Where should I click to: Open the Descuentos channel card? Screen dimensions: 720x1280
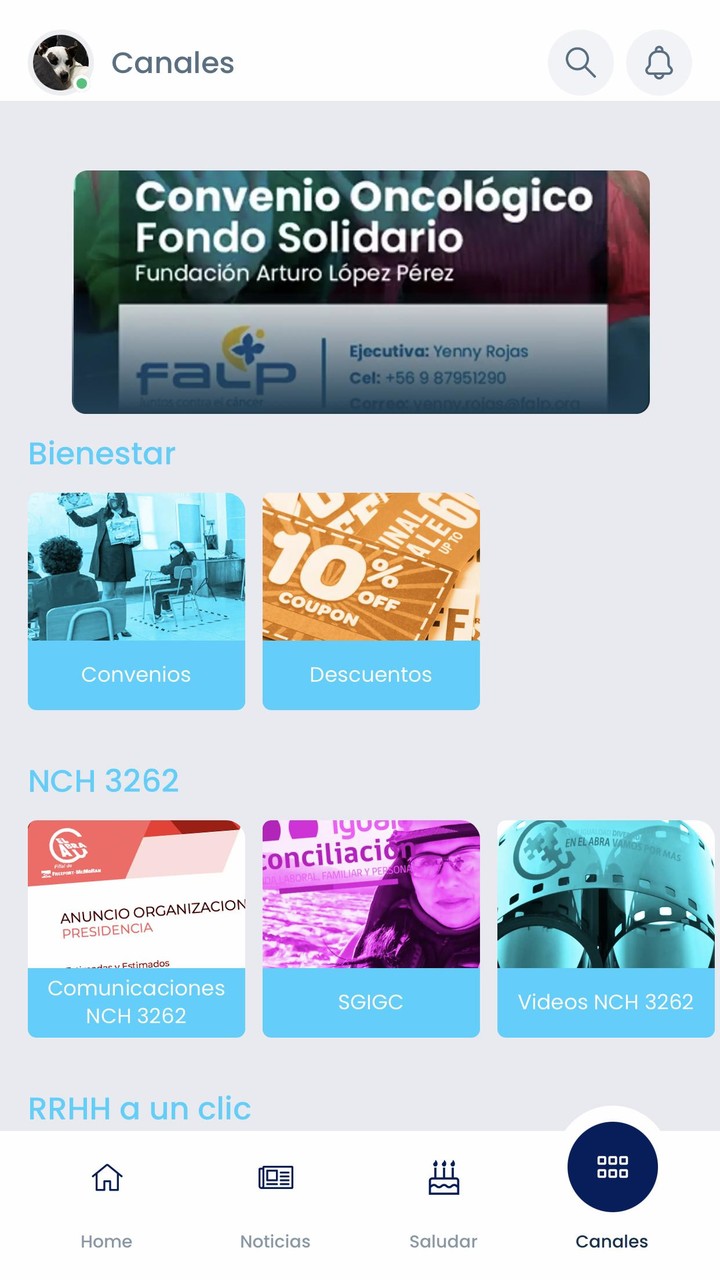tap(370, 598)
